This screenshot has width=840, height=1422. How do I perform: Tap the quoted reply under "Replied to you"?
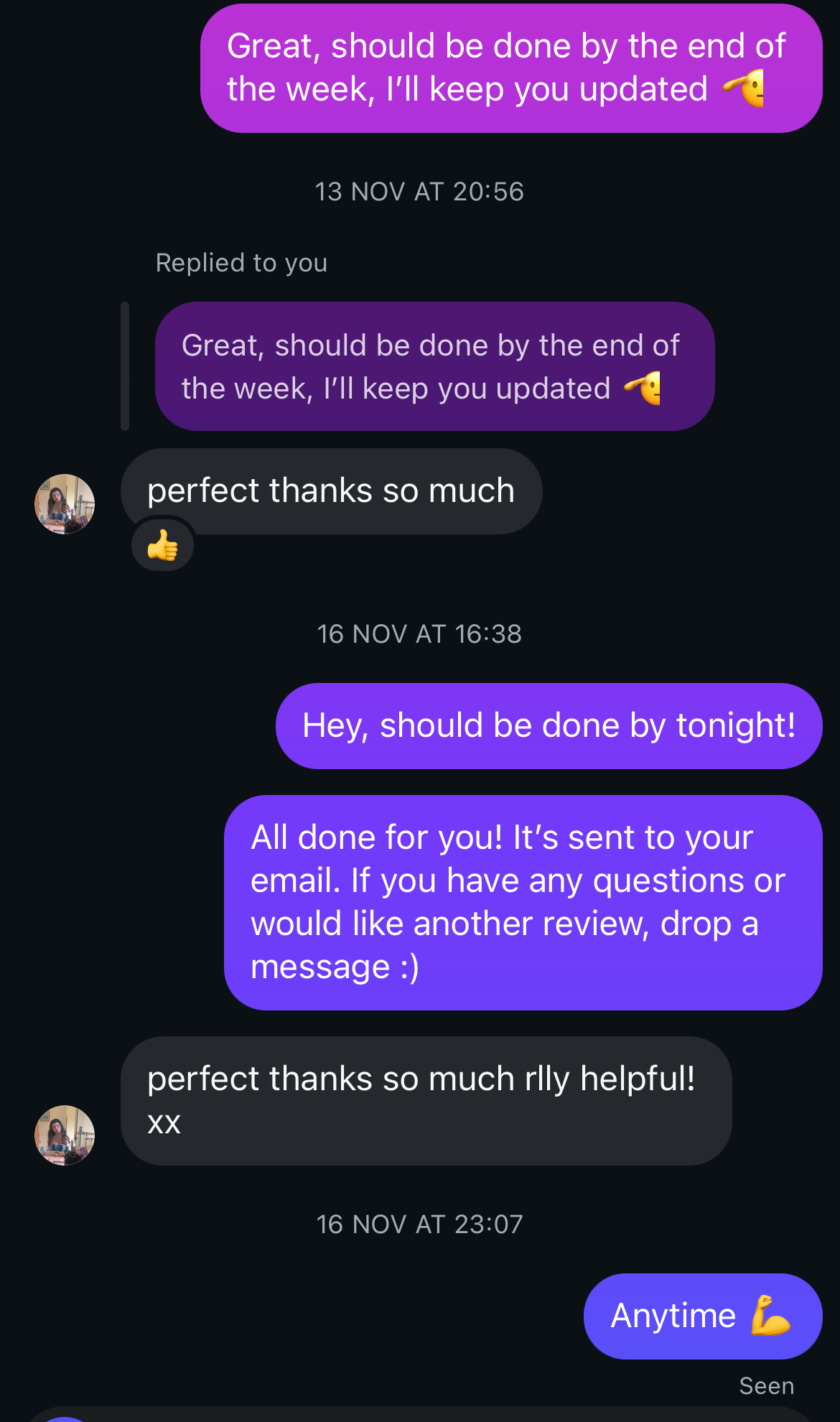click(x=434, y=366)
